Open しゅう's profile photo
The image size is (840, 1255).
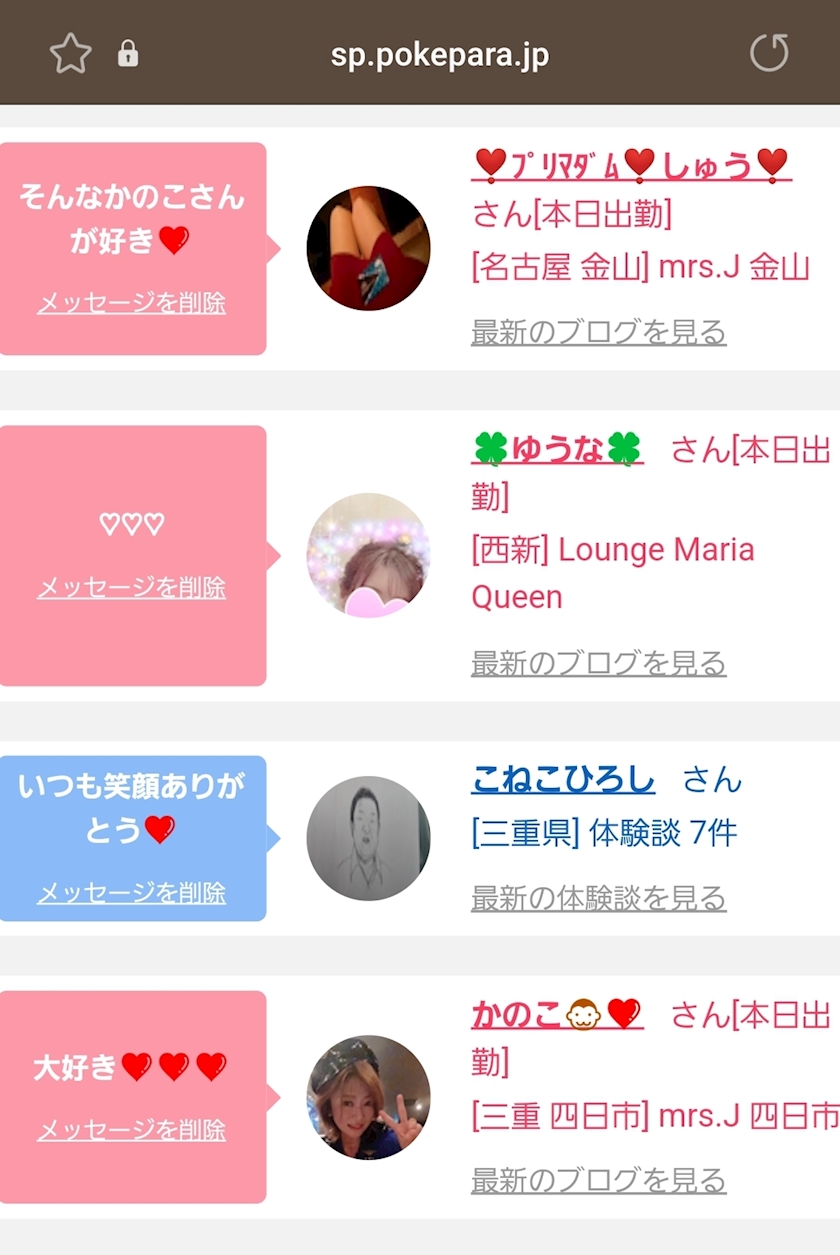[x=368, y=248]
